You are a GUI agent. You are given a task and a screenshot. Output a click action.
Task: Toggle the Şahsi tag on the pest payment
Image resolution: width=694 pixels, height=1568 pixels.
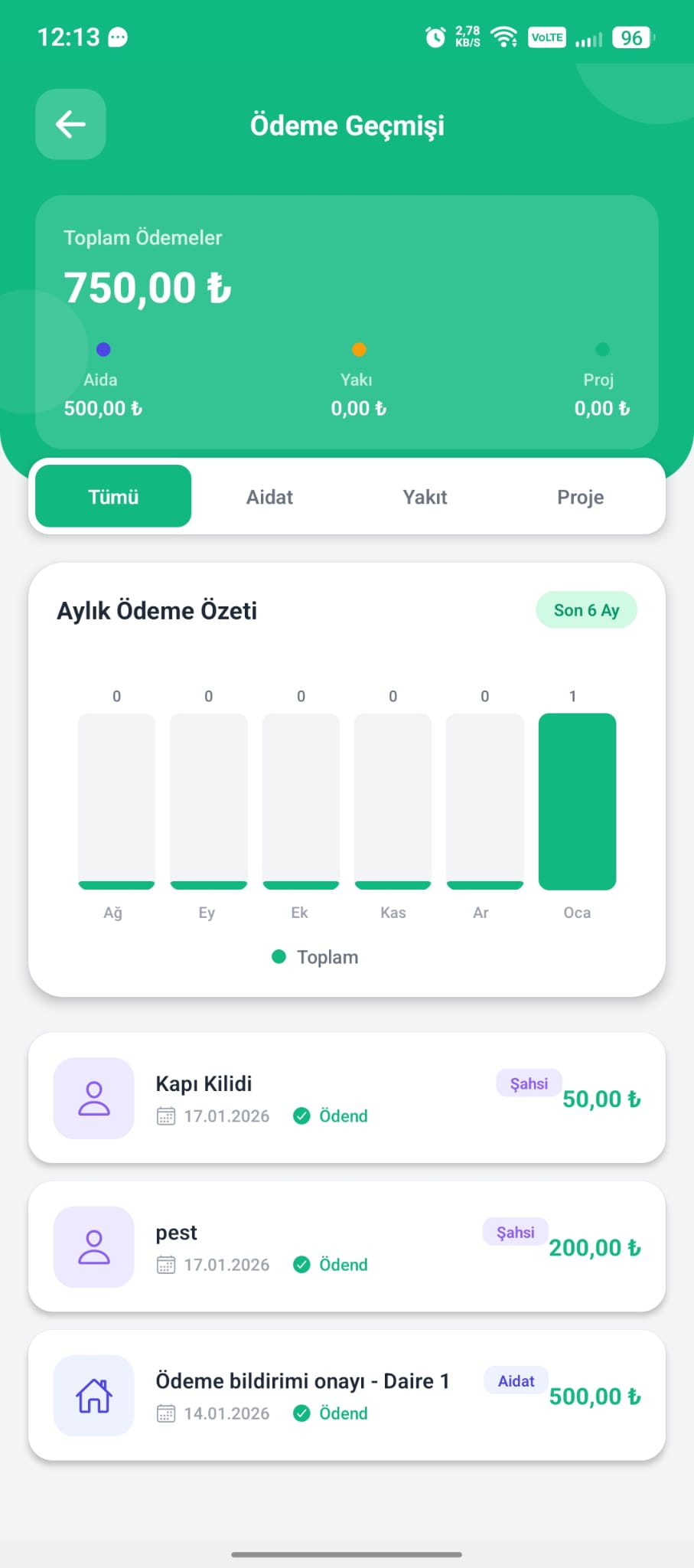coord(514,1231)
